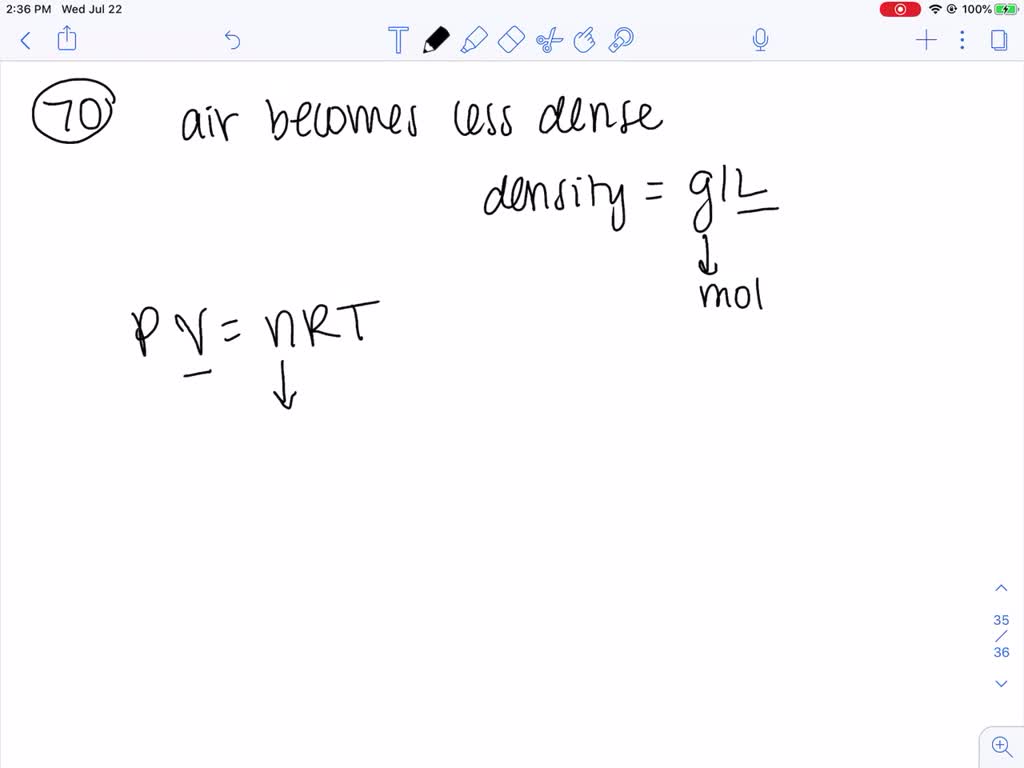This screenshot has height=768, width=1024.
Task: Pick the lasso selection tool
Action: pos(622,40)
